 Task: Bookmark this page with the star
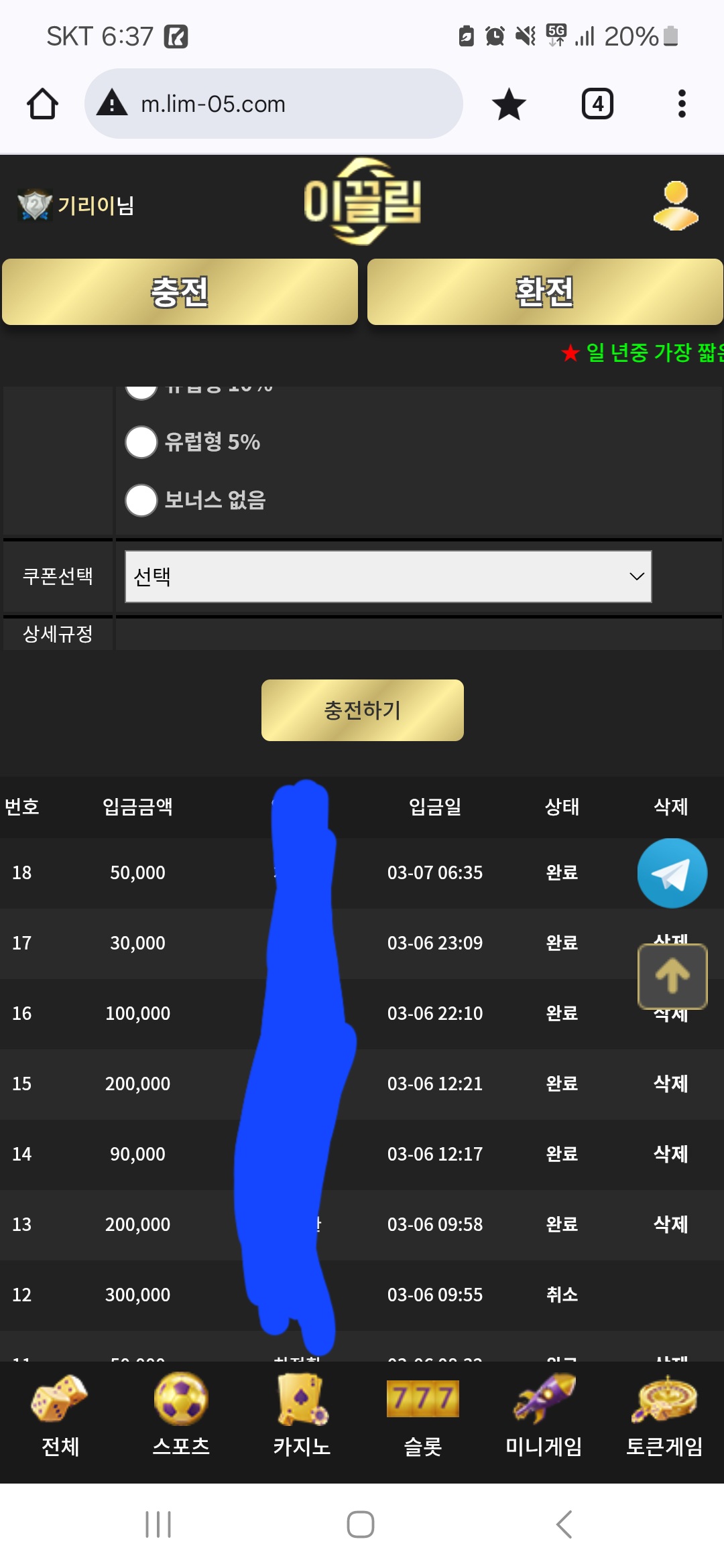[509, 104]
